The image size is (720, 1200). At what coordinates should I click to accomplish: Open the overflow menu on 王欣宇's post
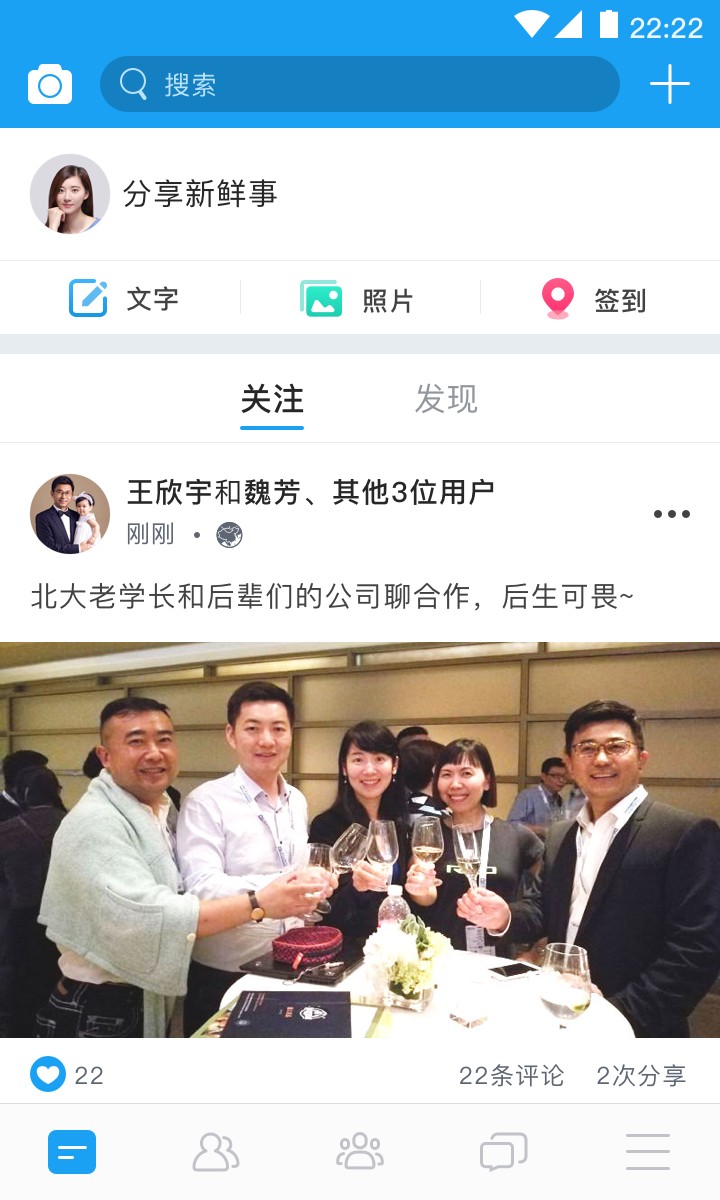pyautogui.click(x=671, y=514)
